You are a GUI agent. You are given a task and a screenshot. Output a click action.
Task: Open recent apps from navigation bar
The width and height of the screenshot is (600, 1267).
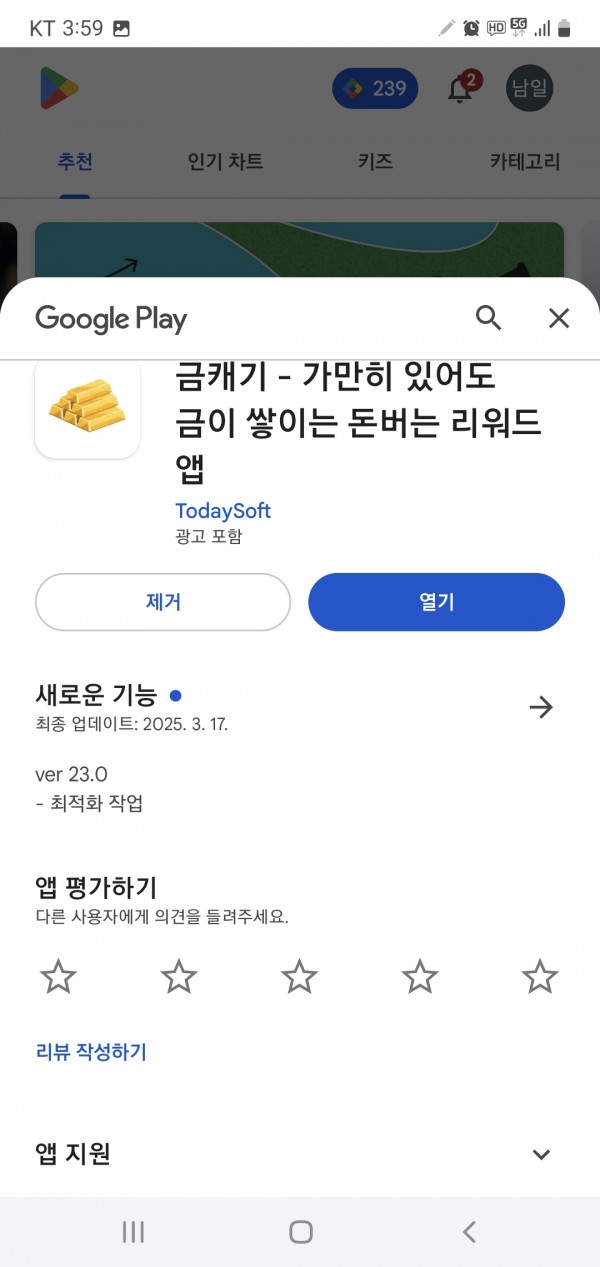[133, 1232]
